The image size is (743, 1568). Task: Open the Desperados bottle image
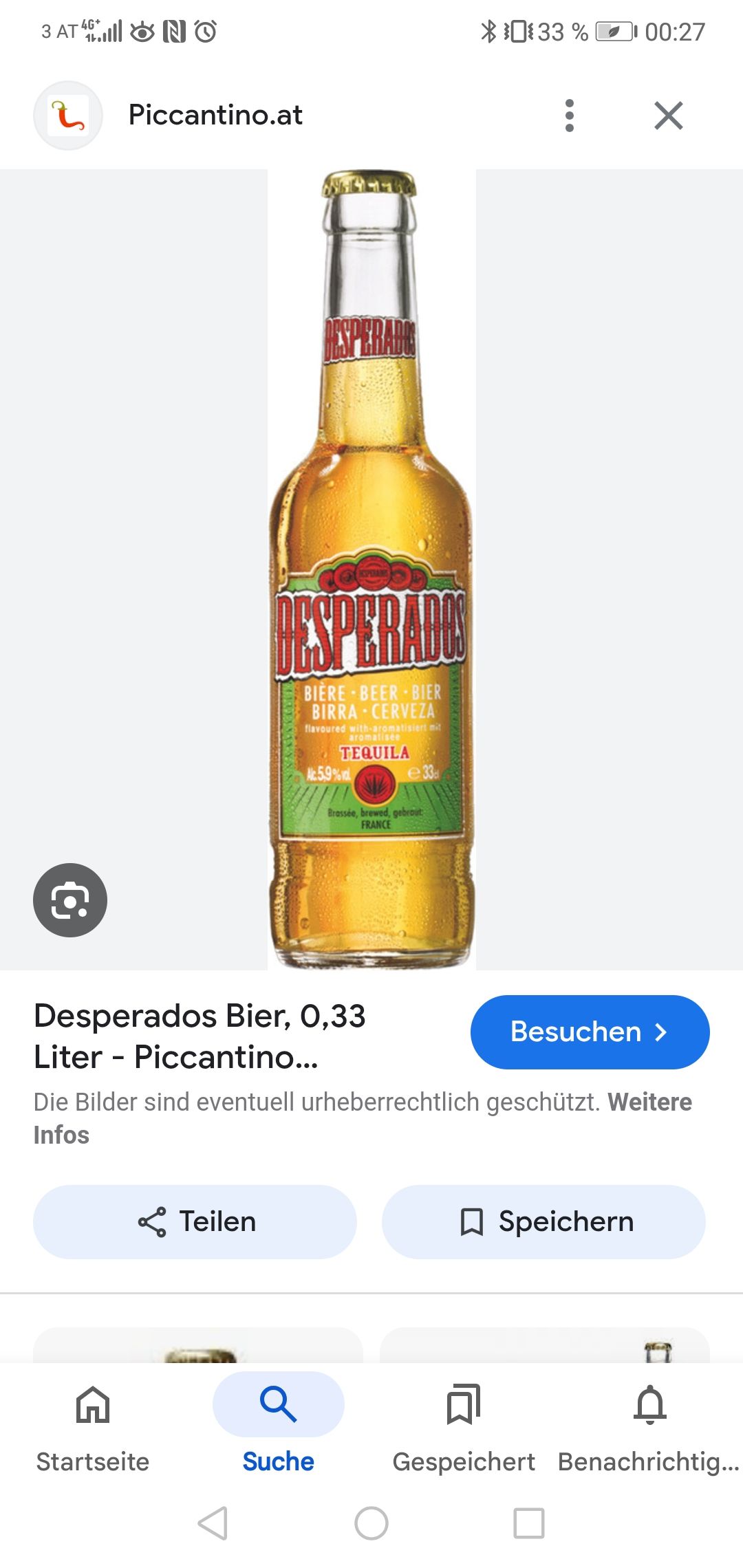371,569
